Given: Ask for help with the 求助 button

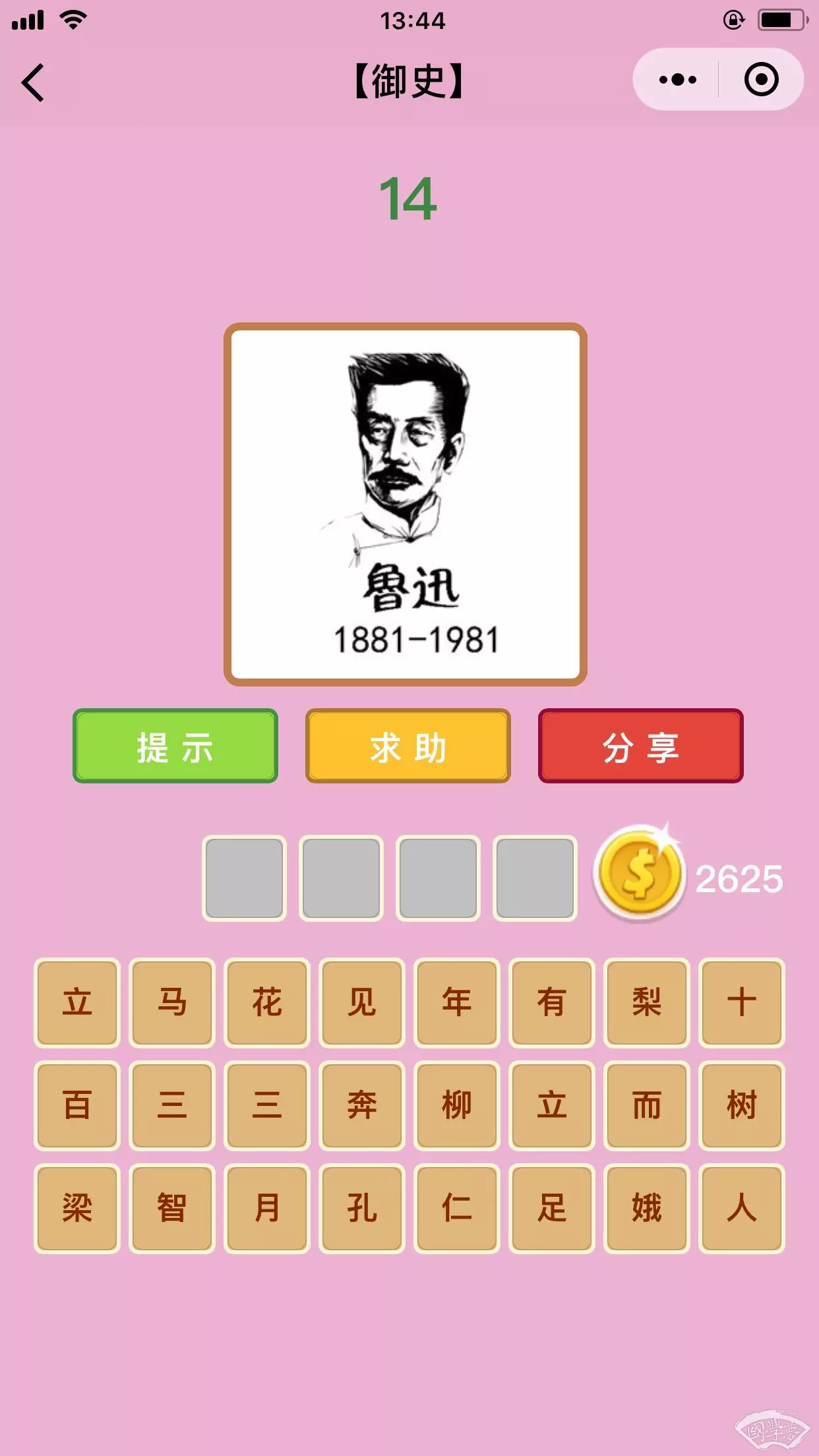Looking at the screenshot, I should tap(408, 746).
